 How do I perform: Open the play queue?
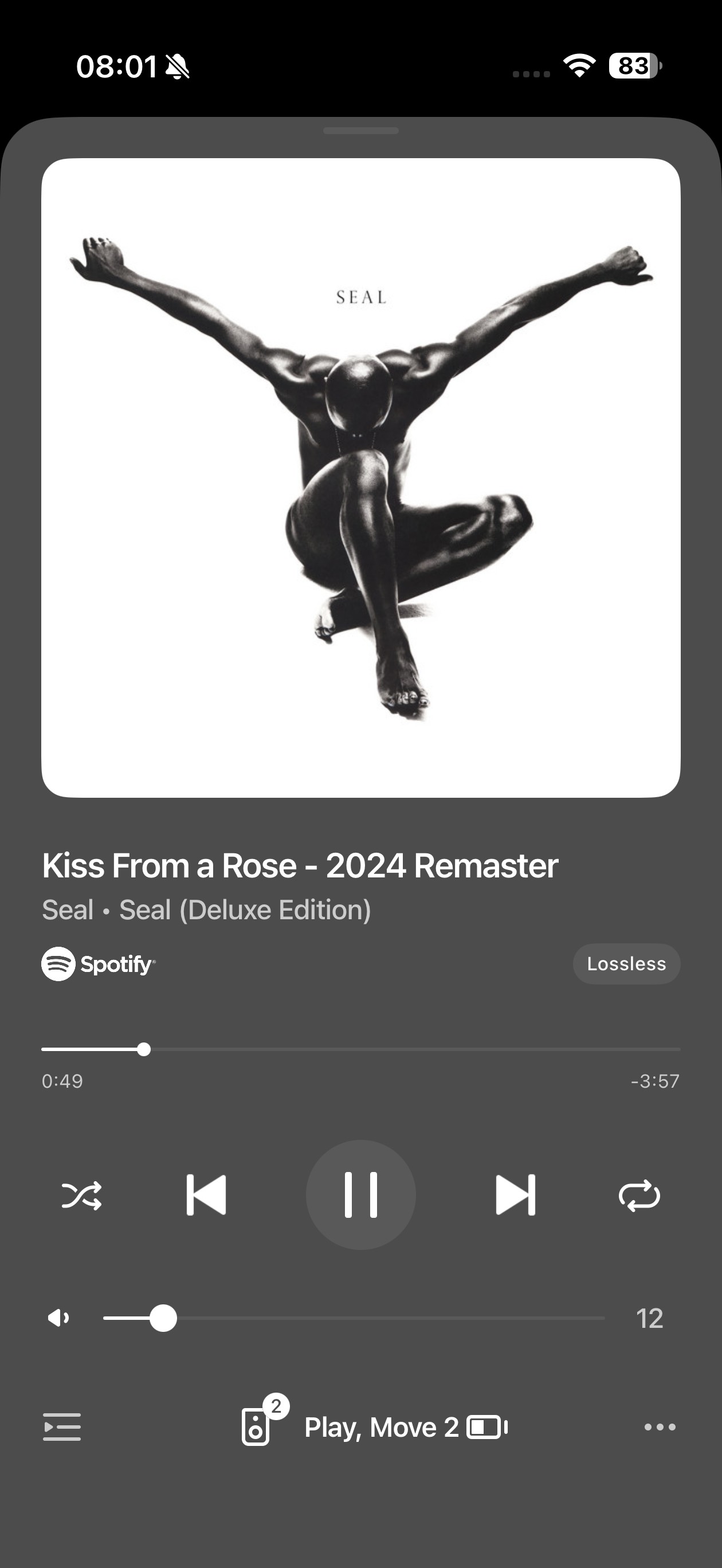click(x=61, y=1426)
